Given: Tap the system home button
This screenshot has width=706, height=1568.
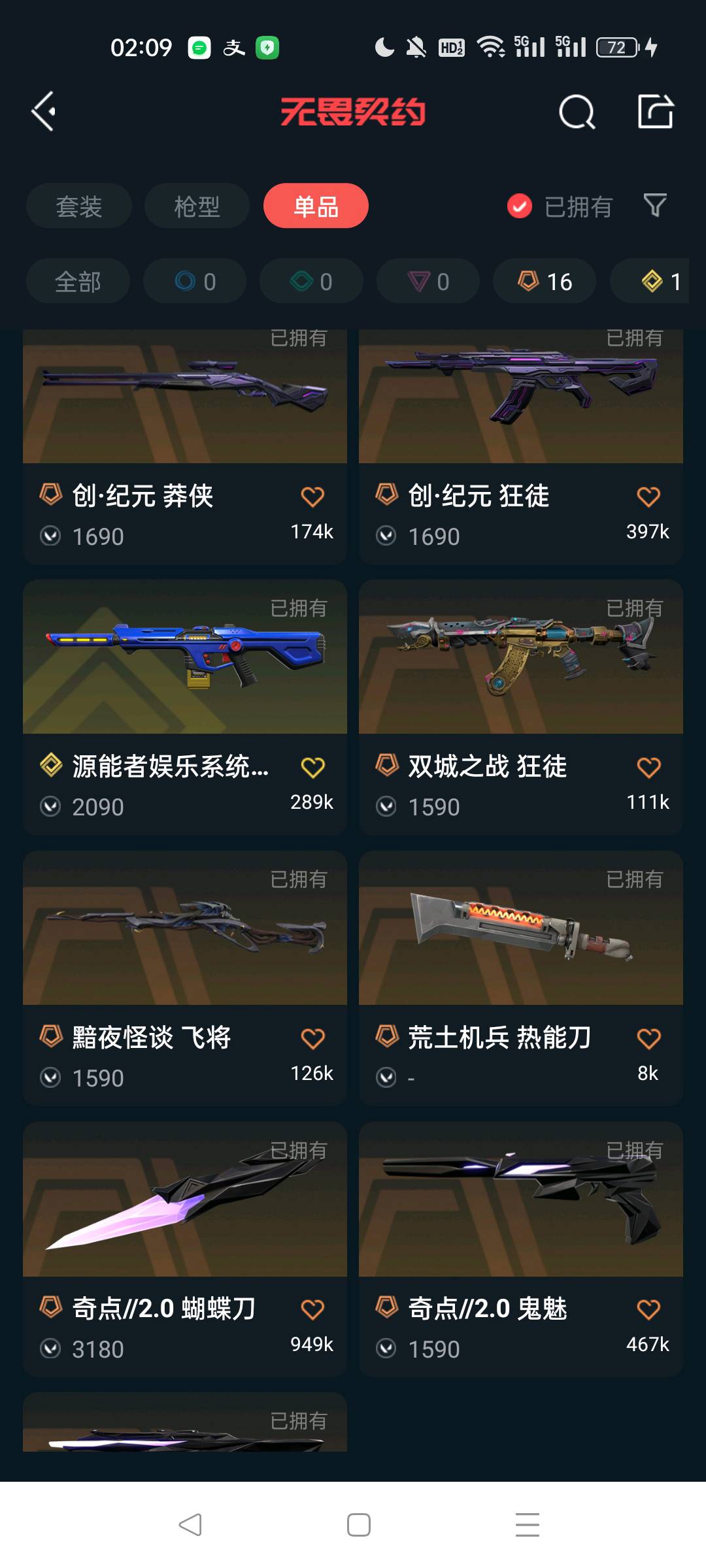Looking at the screenshot, I should 358,1525.
